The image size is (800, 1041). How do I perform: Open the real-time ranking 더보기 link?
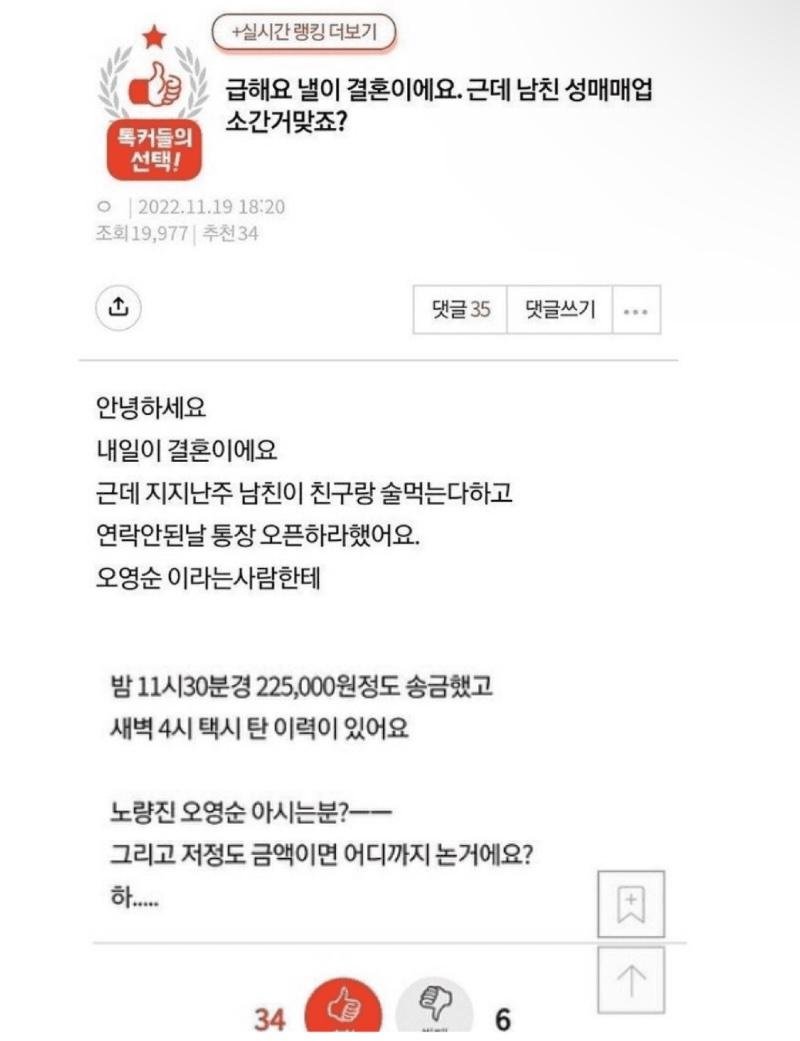tap(304, 33)
